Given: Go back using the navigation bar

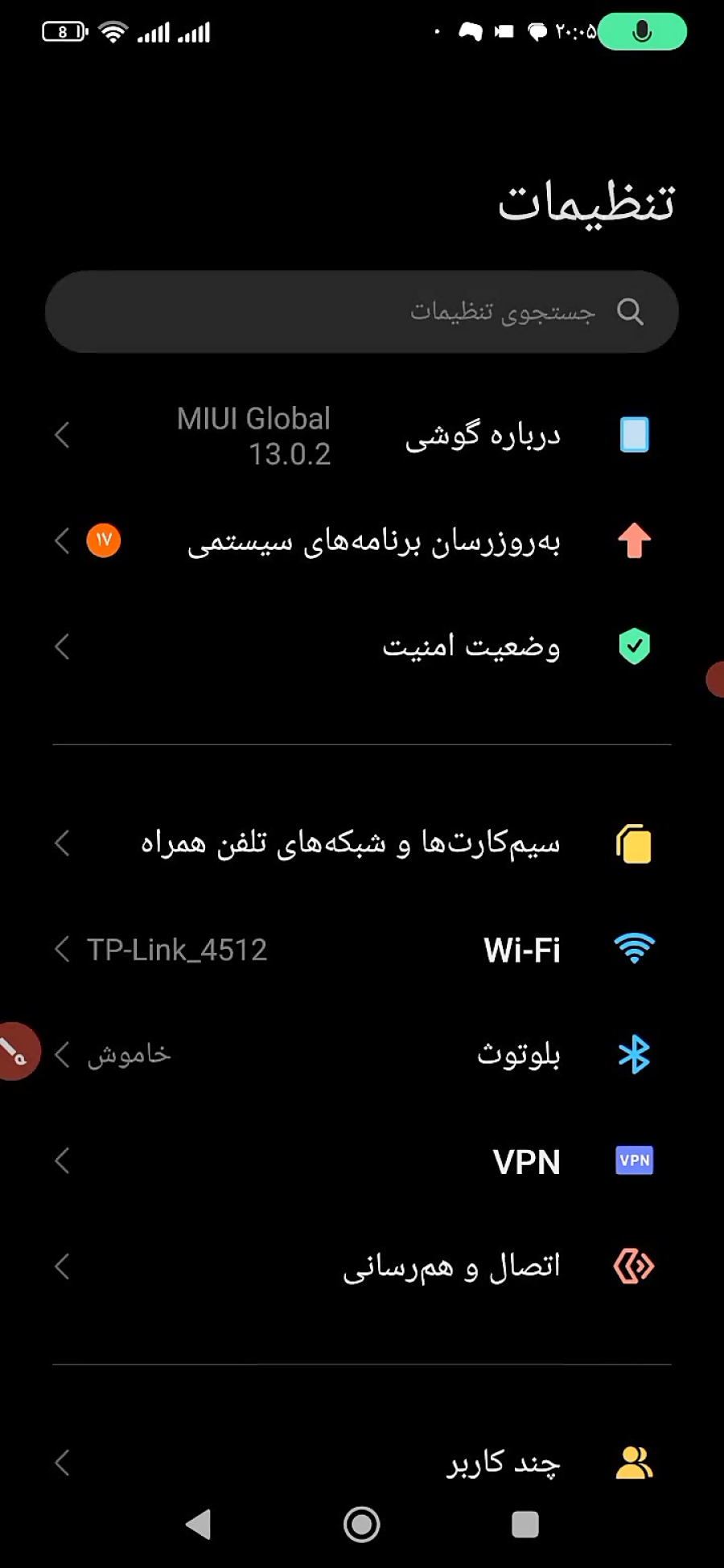Looking at the screenshot, I should 199,1524.
